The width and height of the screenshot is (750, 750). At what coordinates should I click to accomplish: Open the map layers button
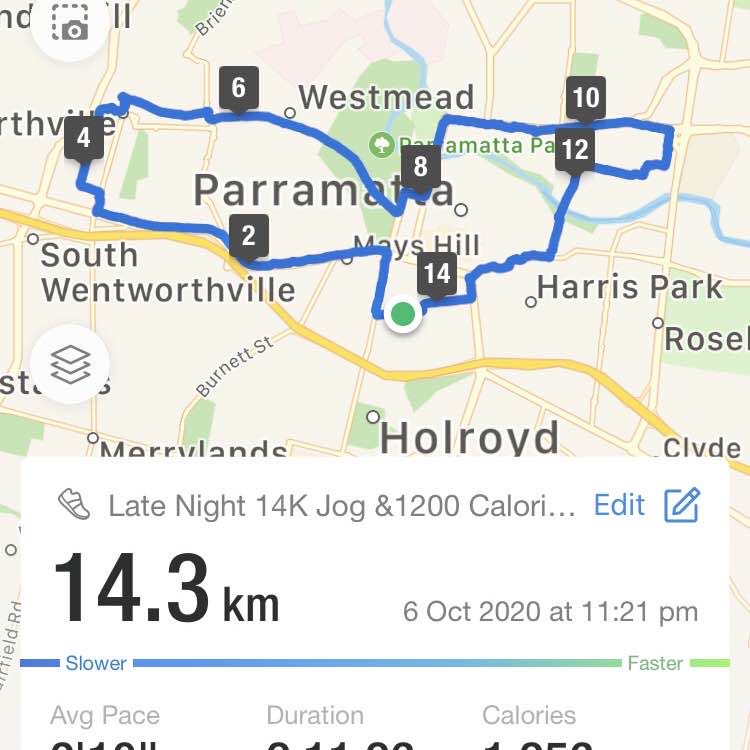click(70, 365)
